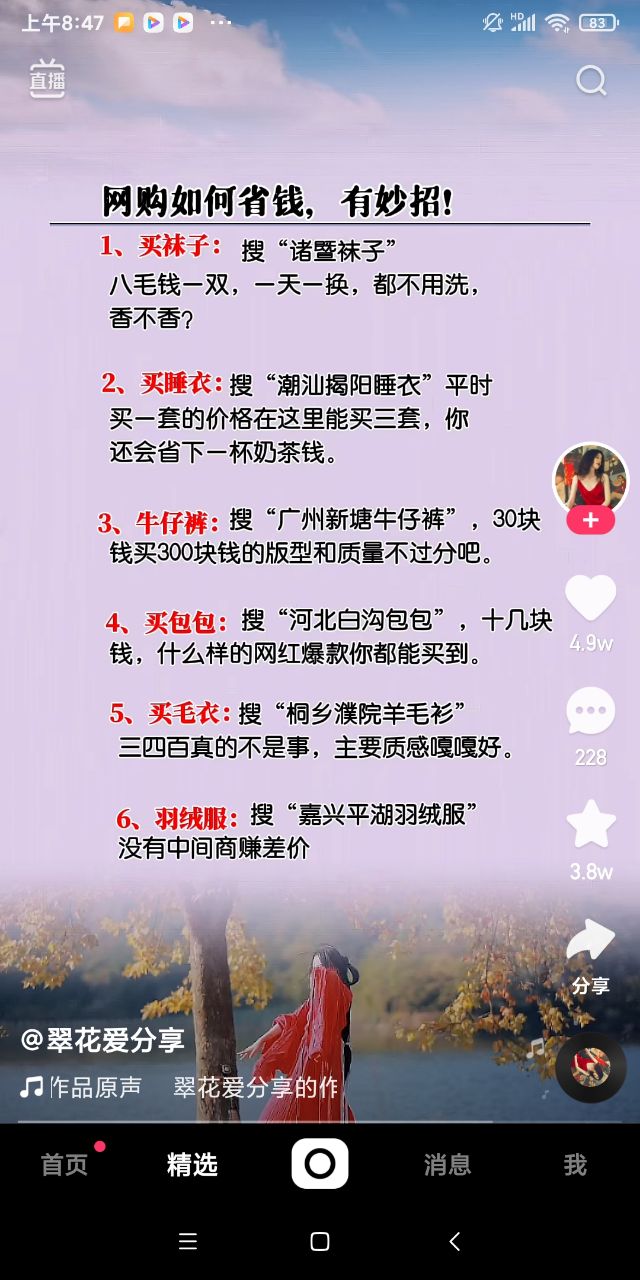Open the live streaming icon

[47, 80]
